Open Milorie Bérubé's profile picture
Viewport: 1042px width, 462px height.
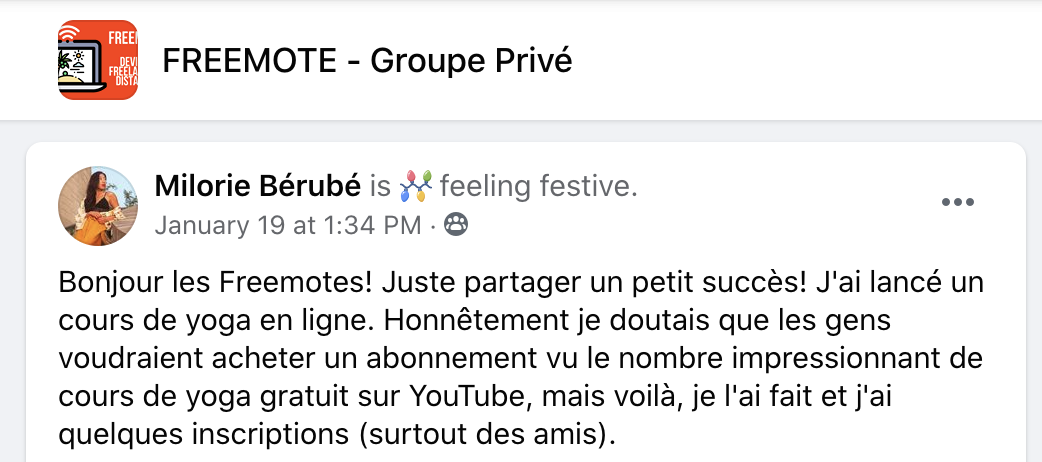(99, 205)
